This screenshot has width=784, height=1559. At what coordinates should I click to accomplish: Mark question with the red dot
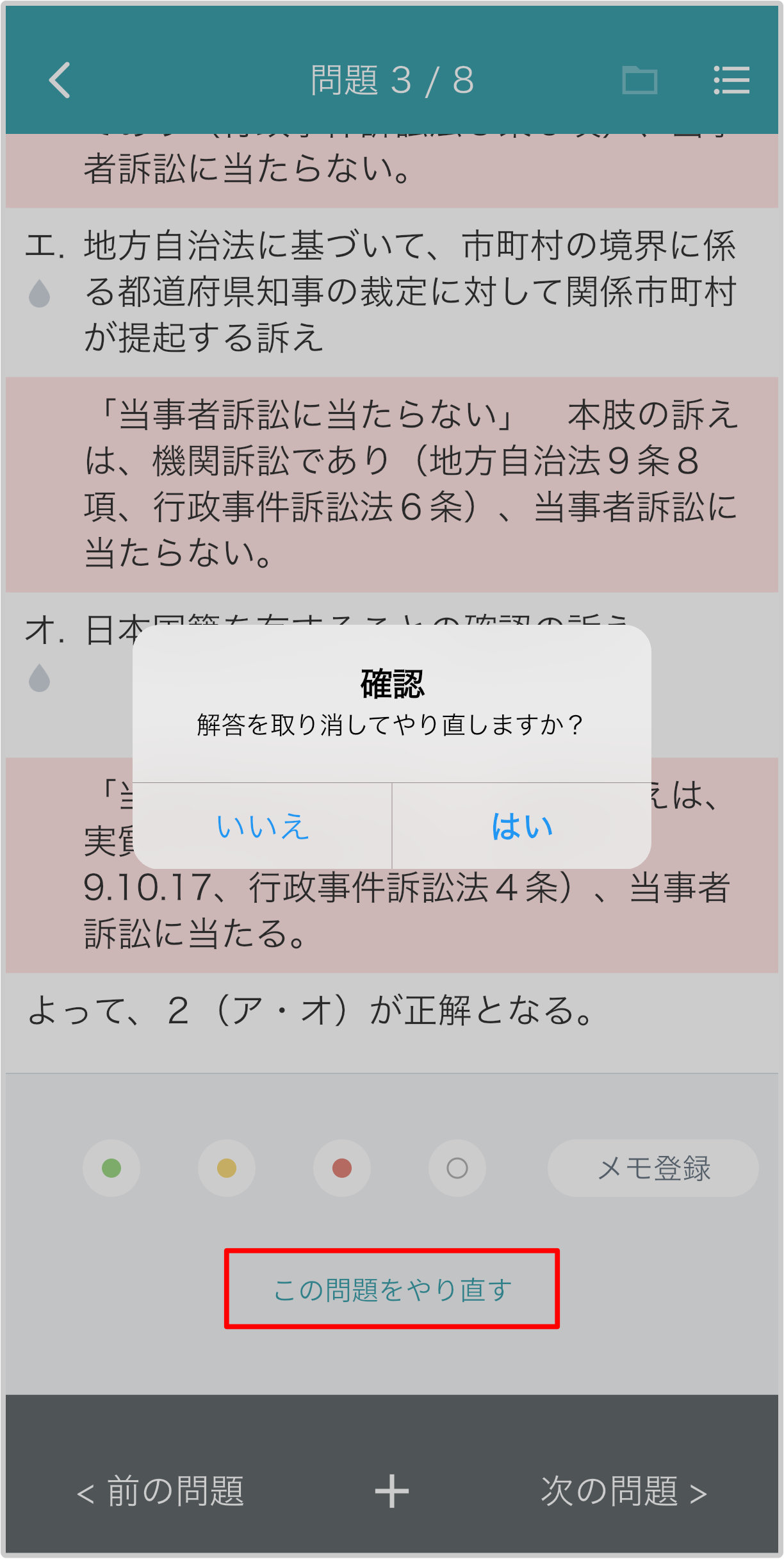[342, 1167]
